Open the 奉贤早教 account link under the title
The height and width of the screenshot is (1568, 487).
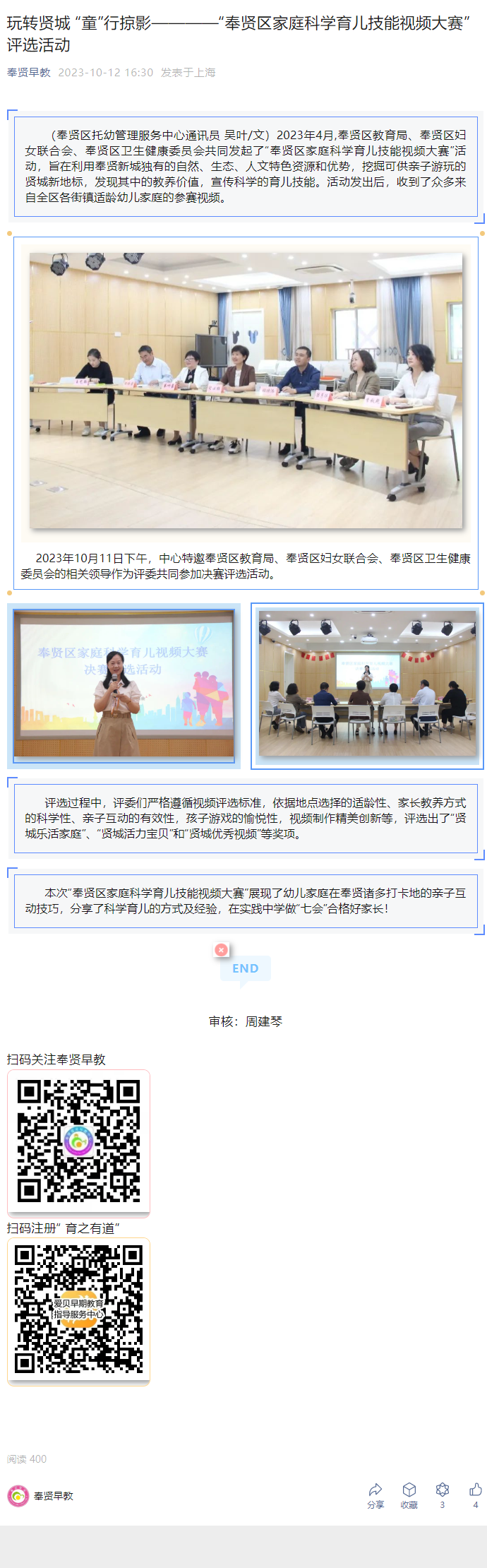coord(29,73)
